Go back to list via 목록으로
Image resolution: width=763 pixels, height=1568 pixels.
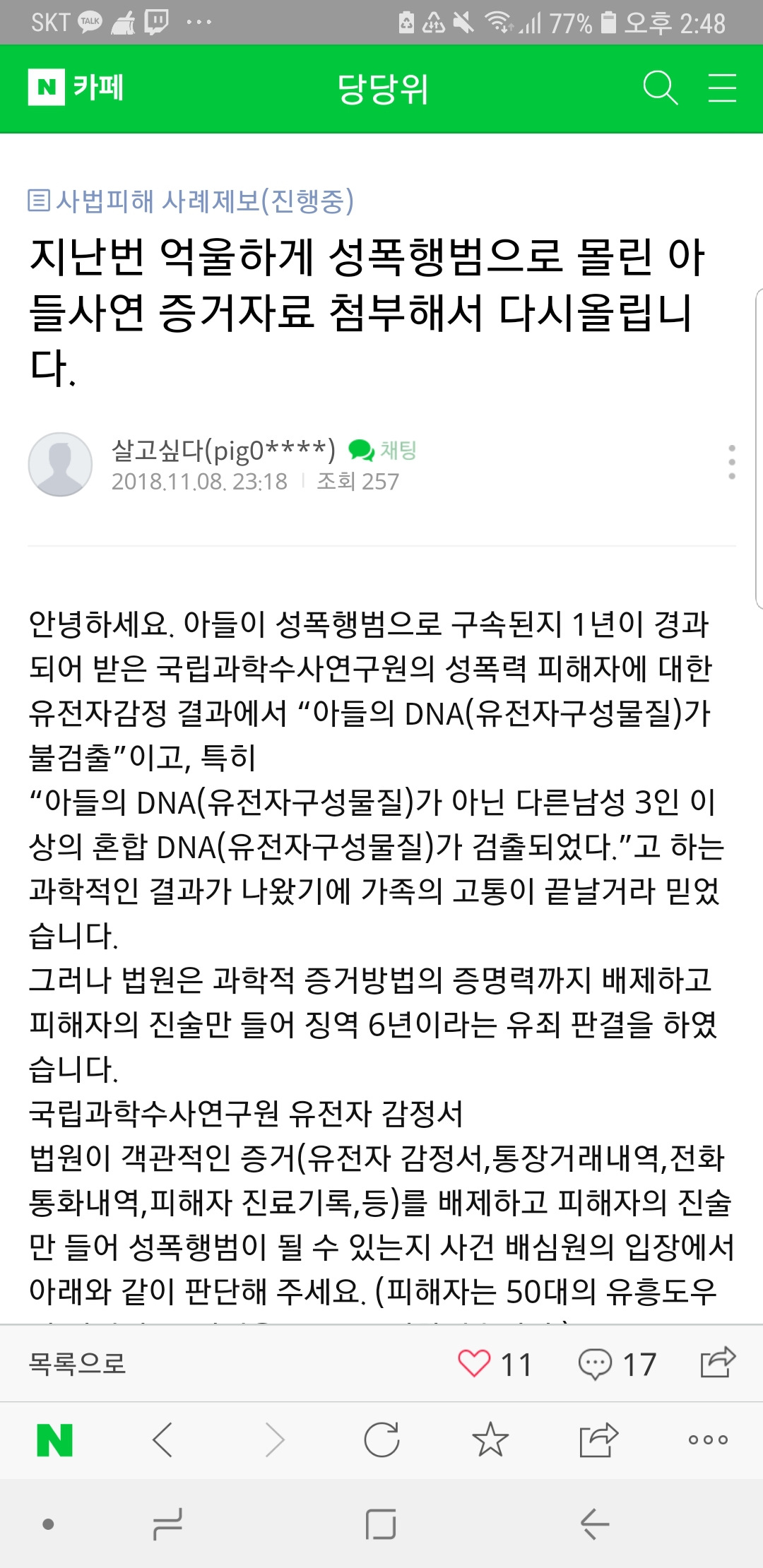(x=77, y=1363)
